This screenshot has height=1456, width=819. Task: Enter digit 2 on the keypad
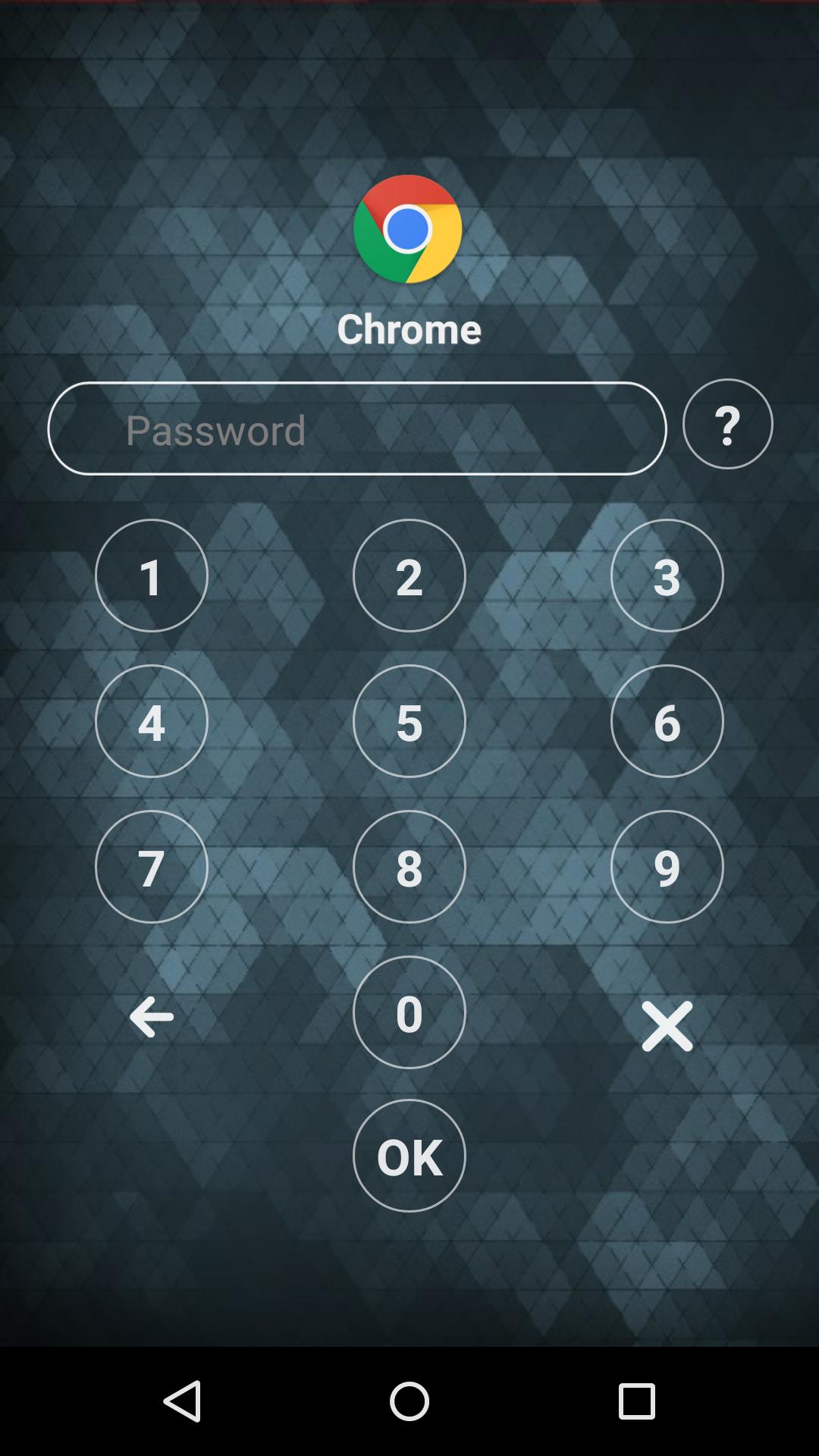[x=409, y=576]
